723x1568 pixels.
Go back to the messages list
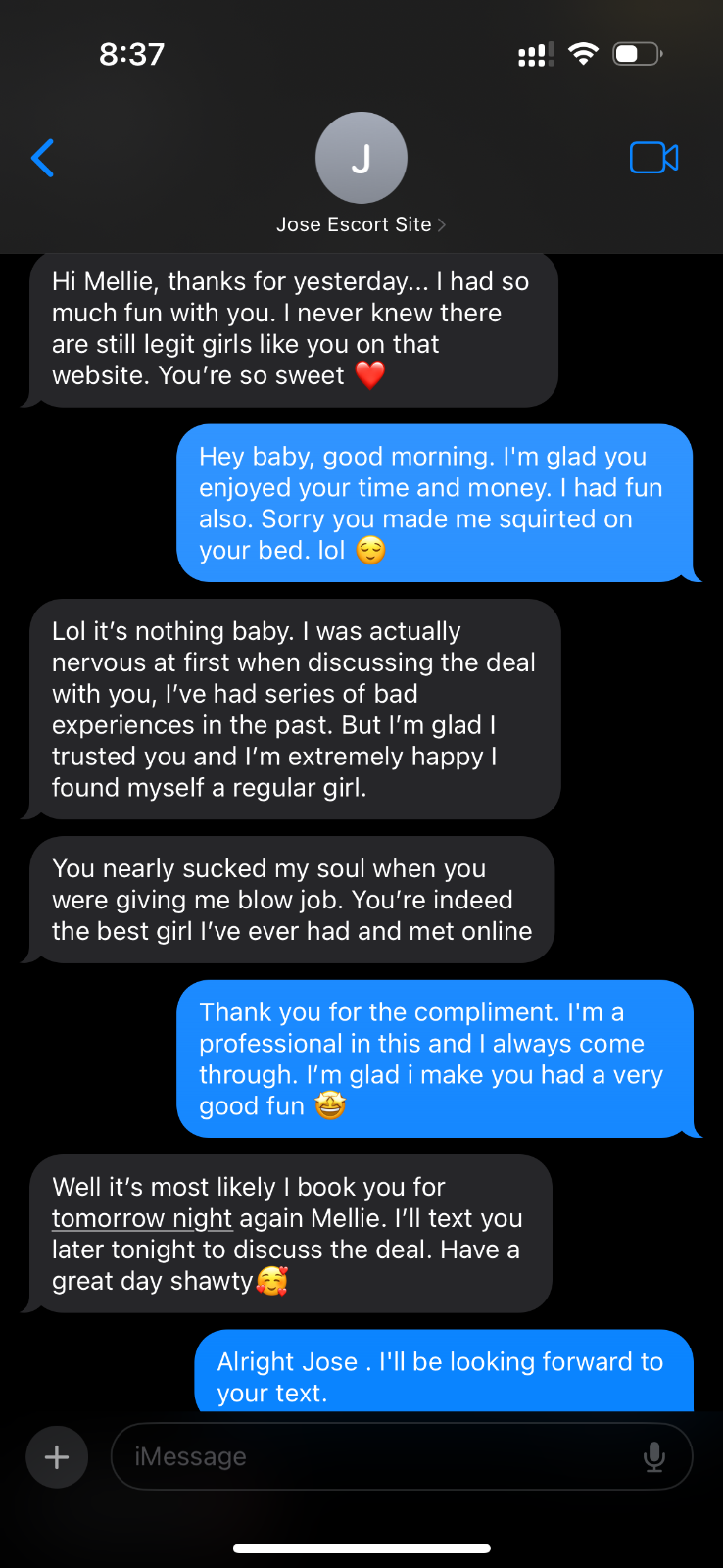click(42, 158)
